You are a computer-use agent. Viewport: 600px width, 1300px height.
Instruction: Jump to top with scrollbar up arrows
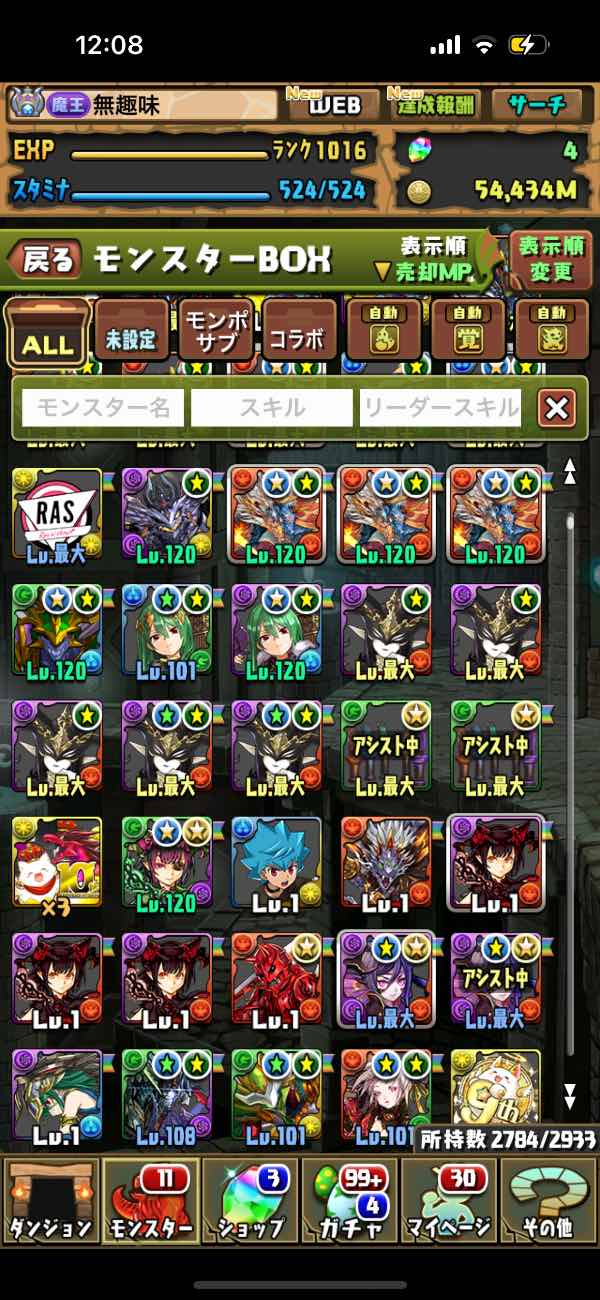[570, 471]
